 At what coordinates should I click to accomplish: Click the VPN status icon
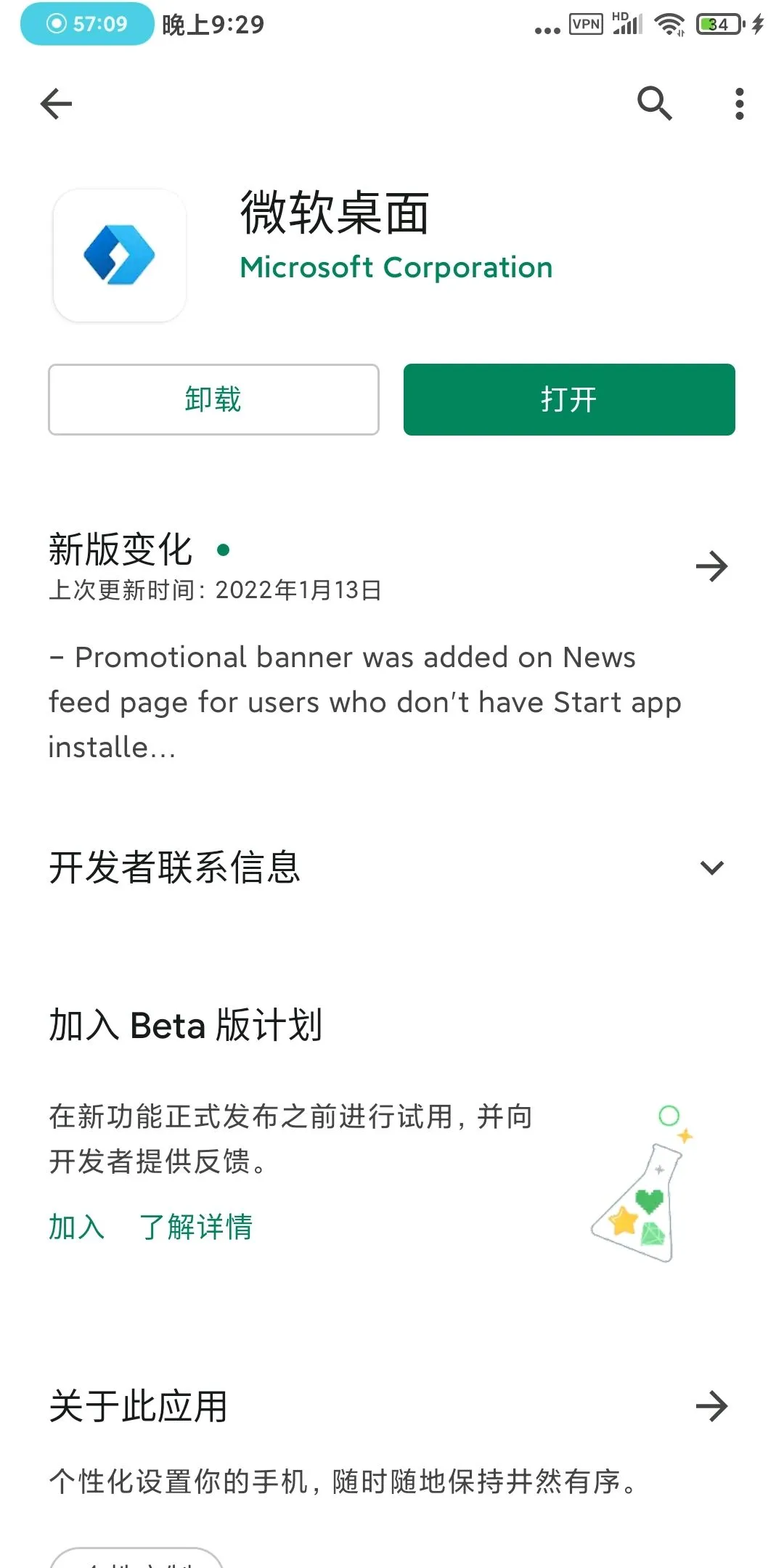(585, 23)
